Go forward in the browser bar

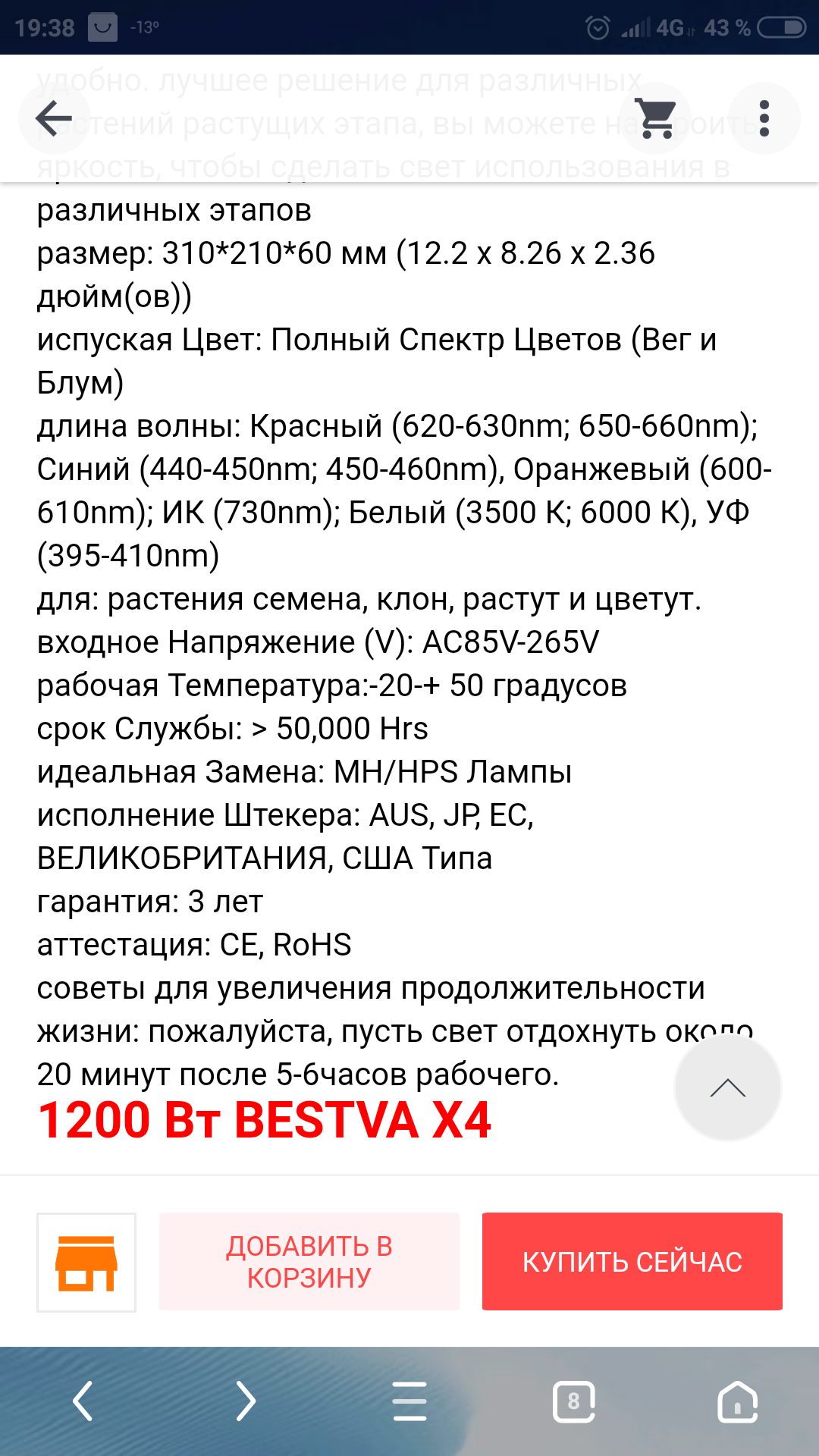(246, 1401)
